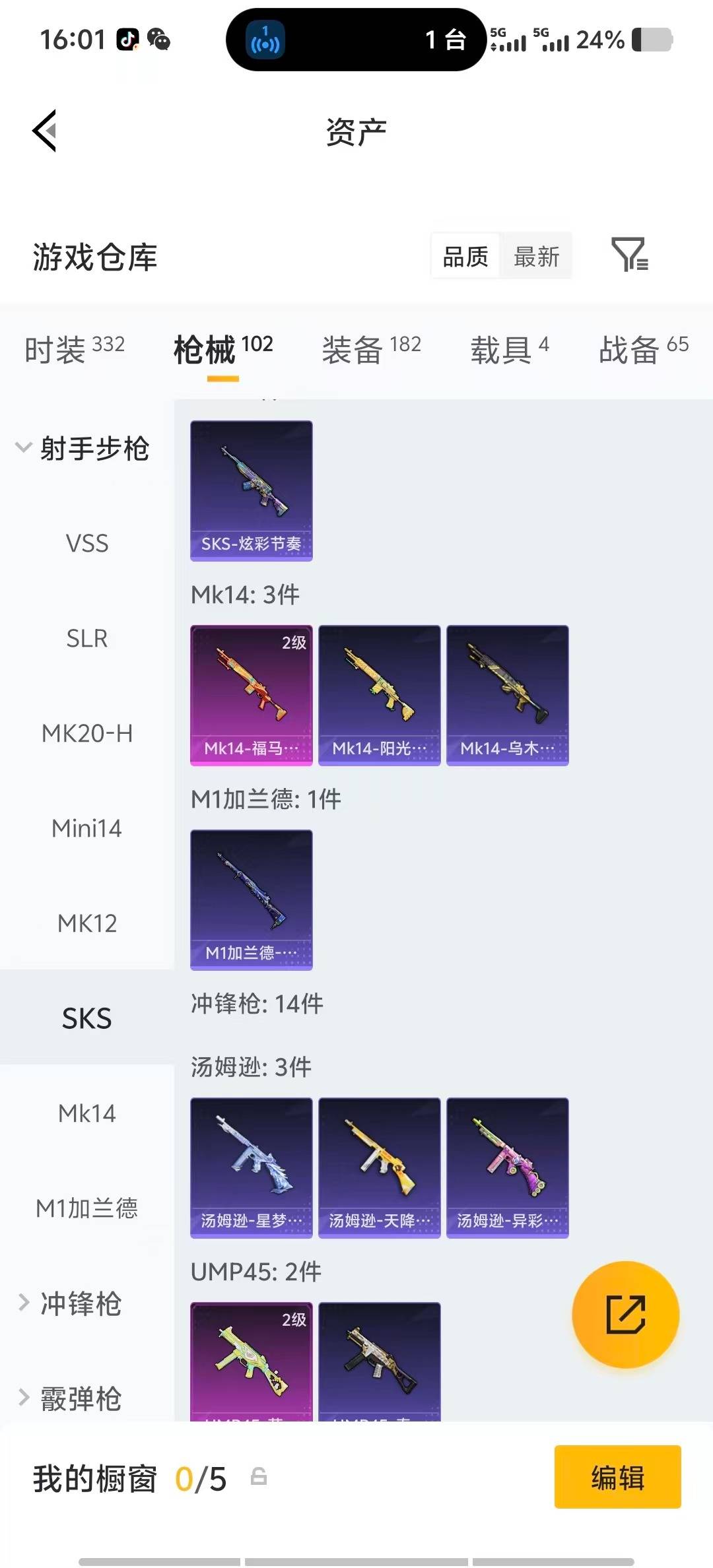Tap the WeChat icon in the status bar
The image size is (713, 1568).
158,40
